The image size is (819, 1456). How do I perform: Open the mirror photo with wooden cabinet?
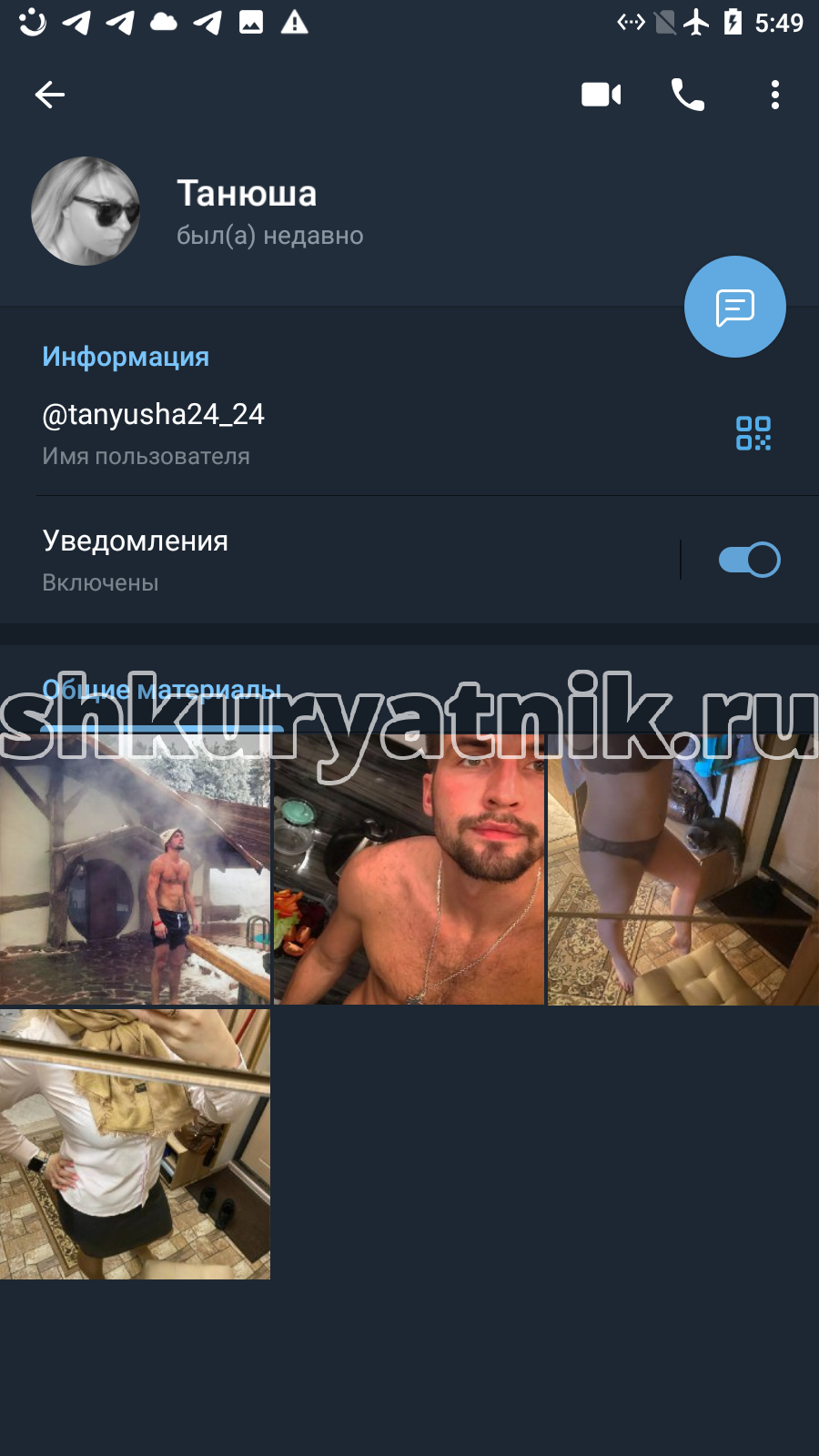[x=683, y=870]
